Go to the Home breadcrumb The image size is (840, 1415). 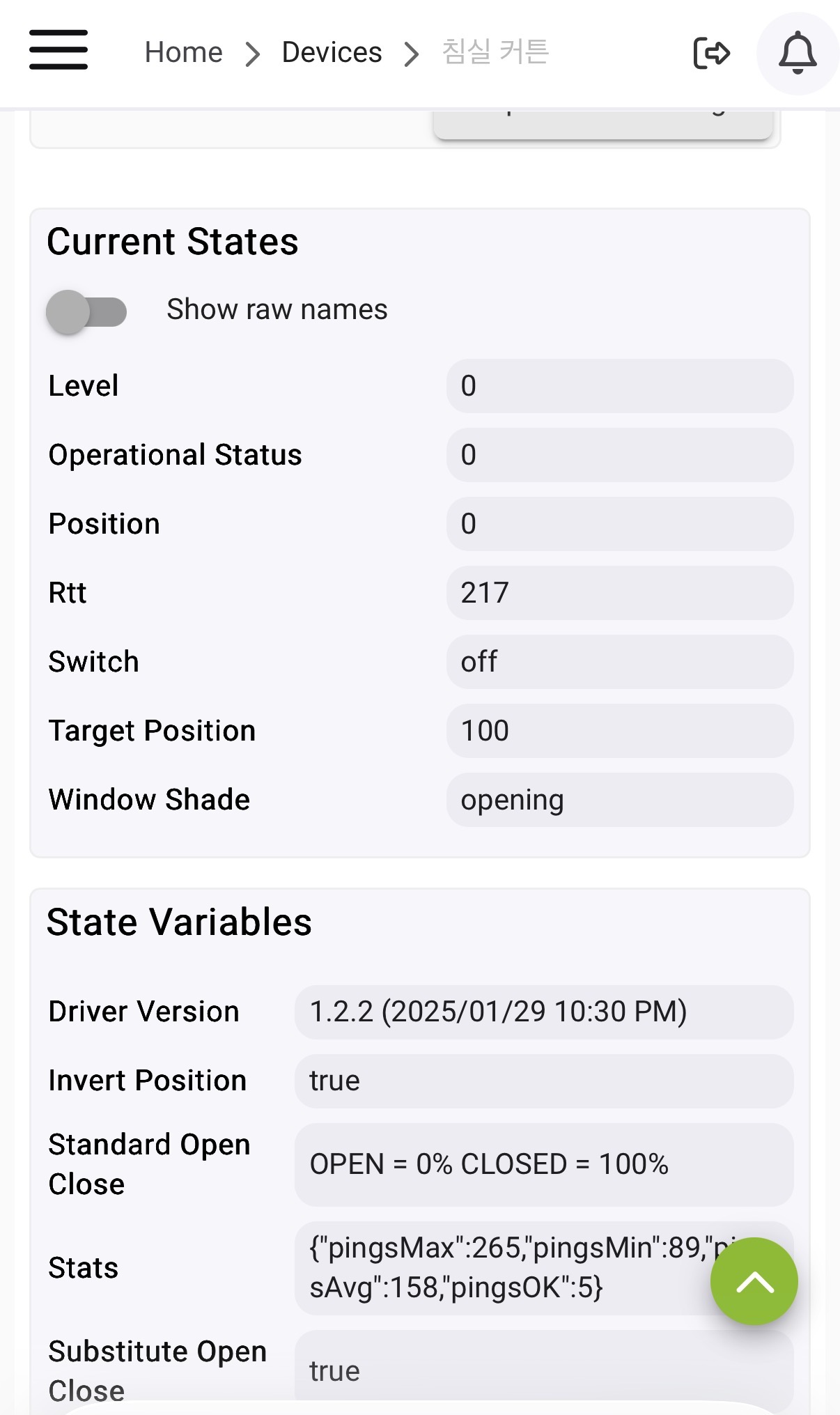click(183, 52)
